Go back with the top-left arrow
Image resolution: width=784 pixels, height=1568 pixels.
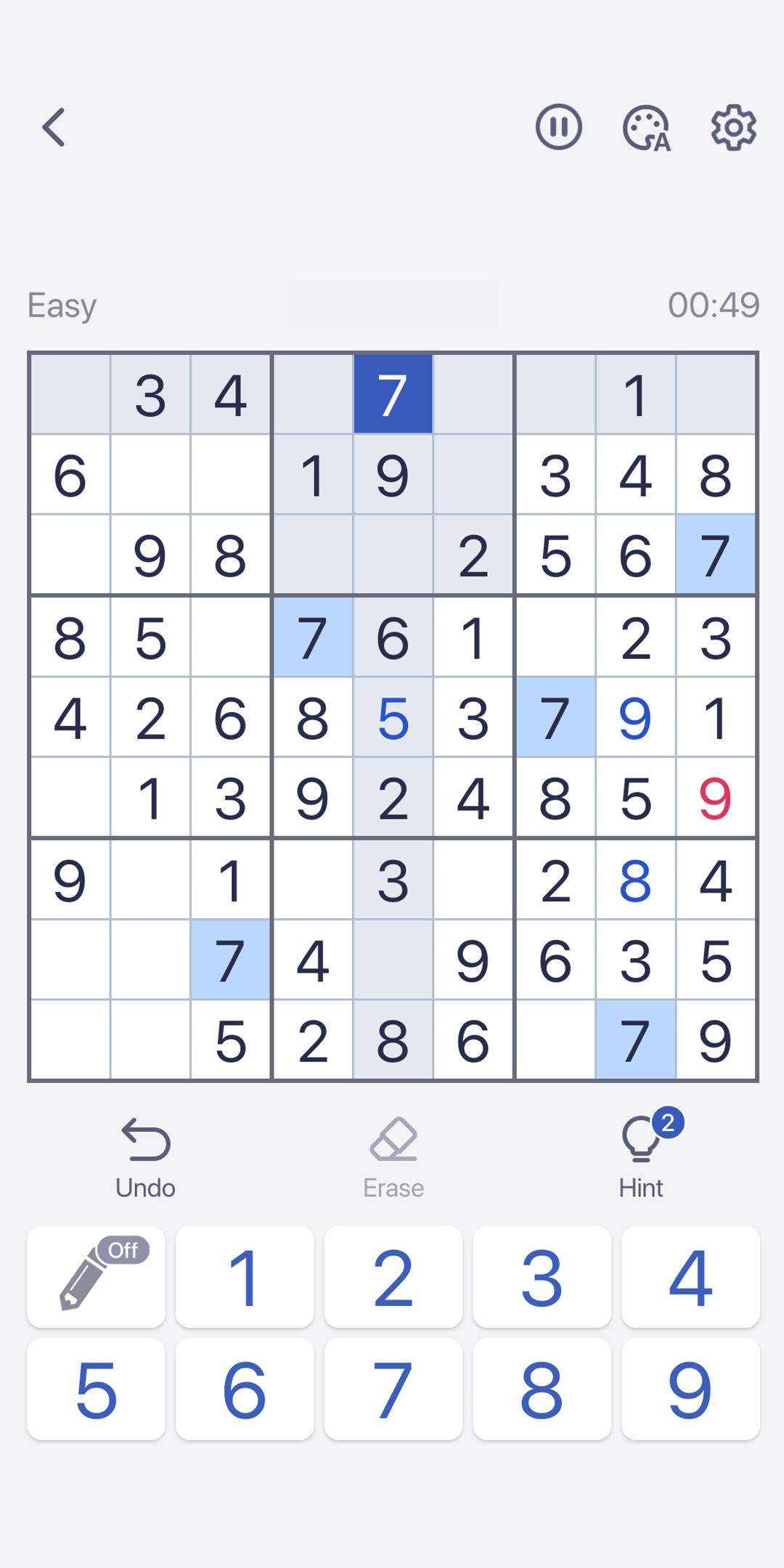54,128
